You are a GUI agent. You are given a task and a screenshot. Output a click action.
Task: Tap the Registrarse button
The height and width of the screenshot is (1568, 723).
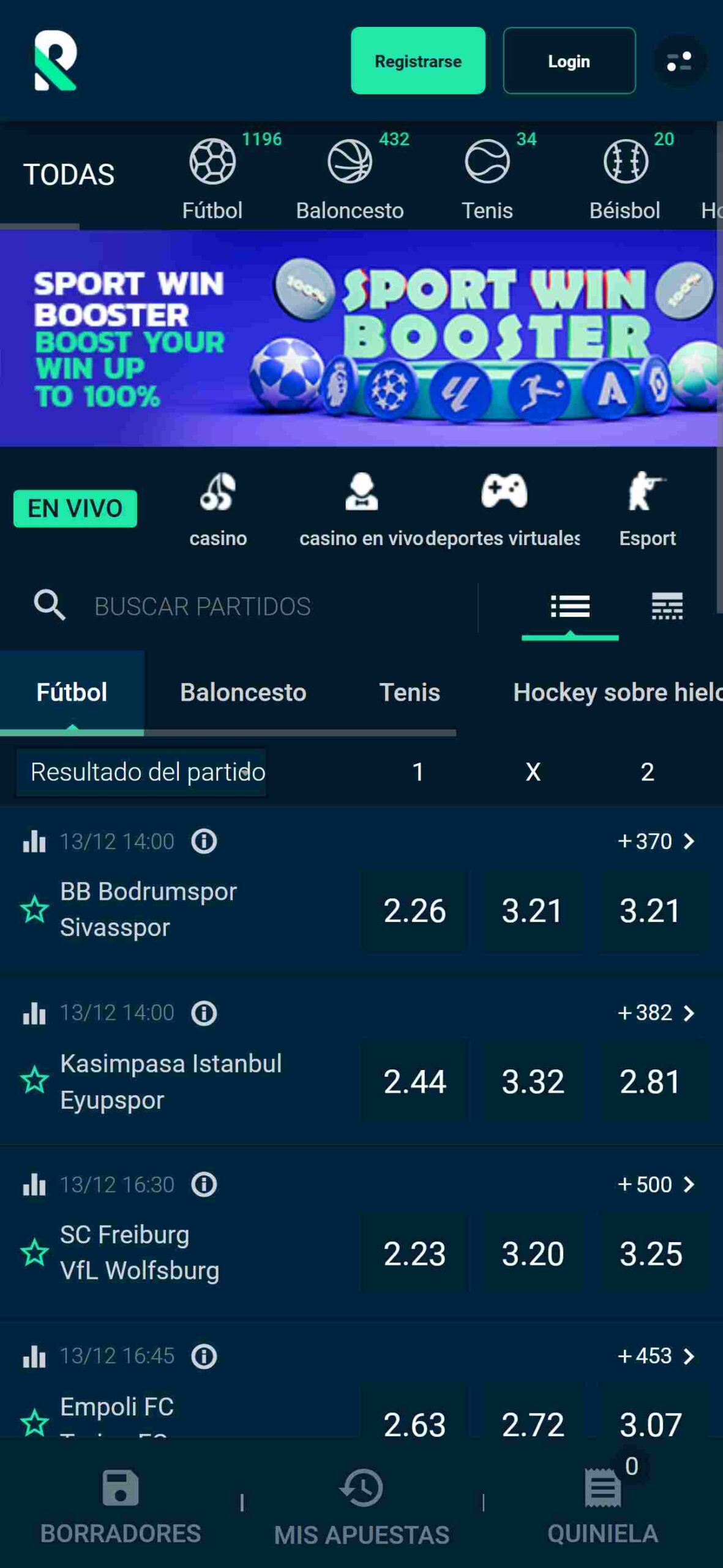[418, 61]
